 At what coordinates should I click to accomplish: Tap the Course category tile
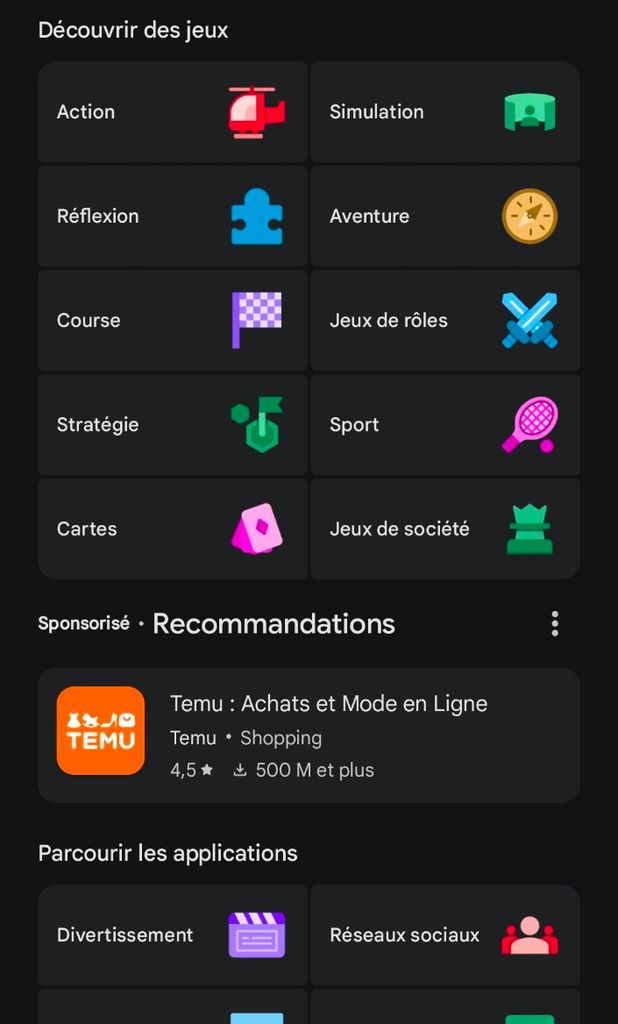point(172,320)
